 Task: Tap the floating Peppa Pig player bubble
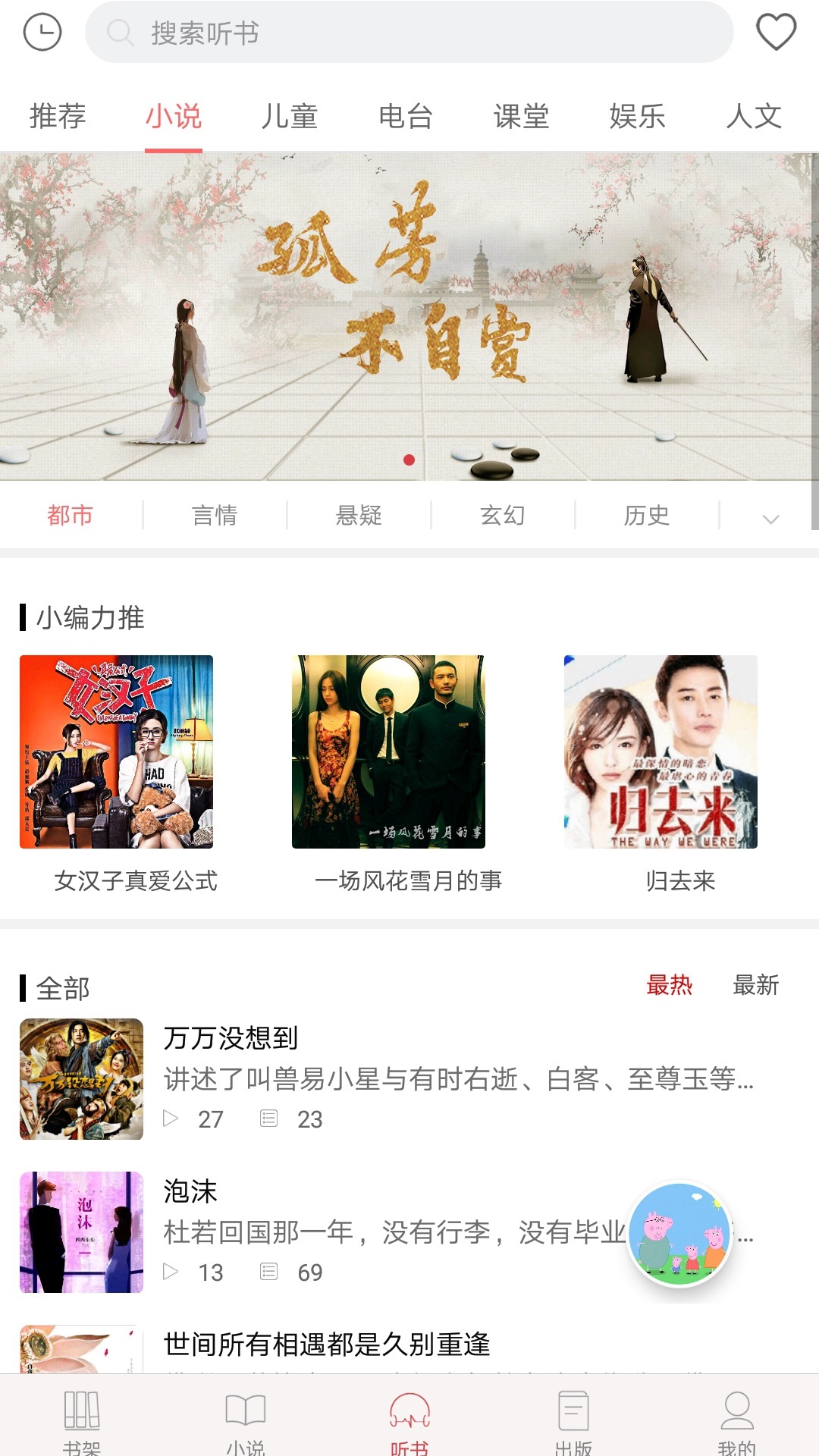pos(679,1234)
